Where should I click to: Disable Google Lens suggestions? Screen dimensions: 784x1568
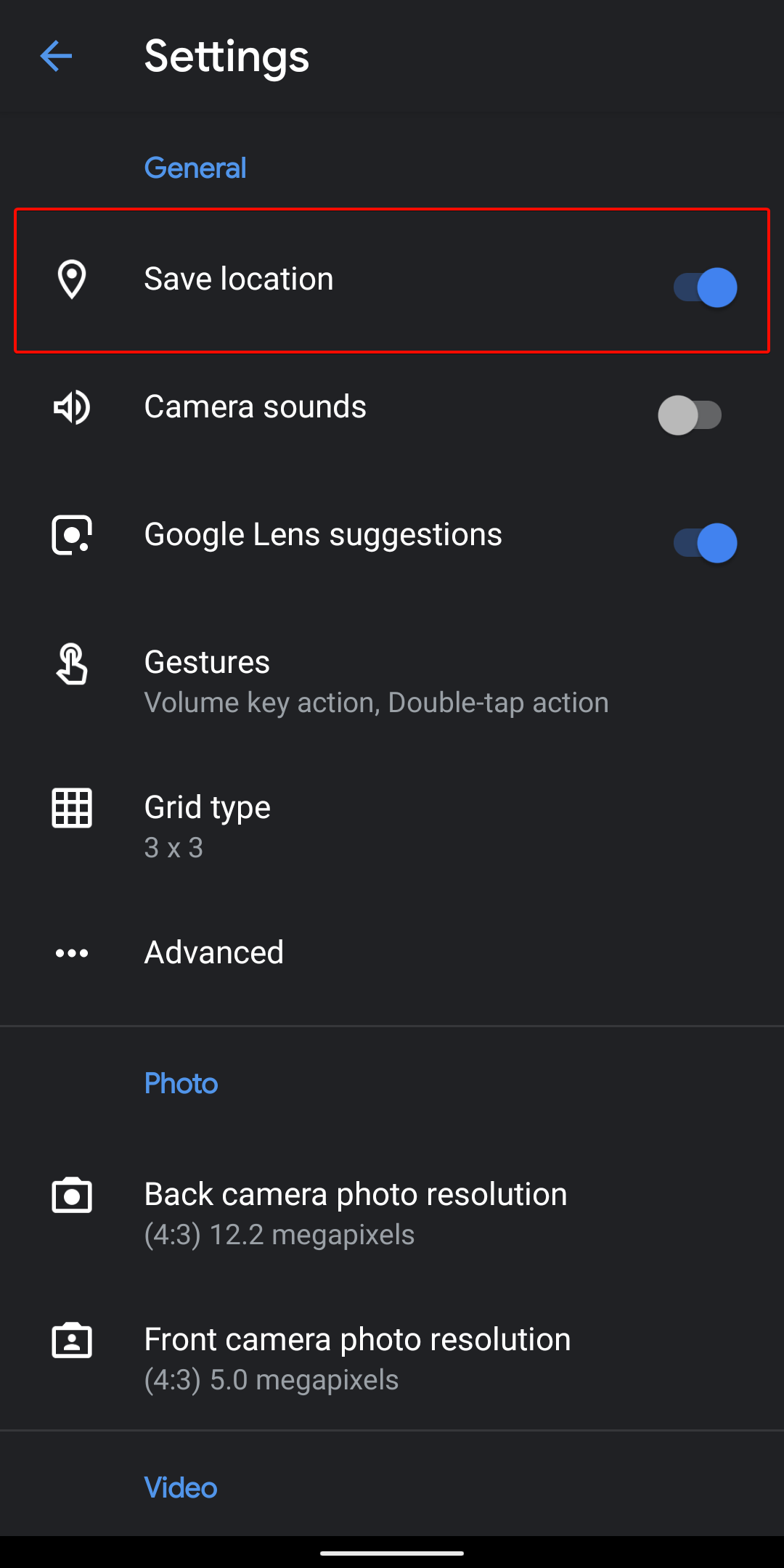tap(705, 543)
